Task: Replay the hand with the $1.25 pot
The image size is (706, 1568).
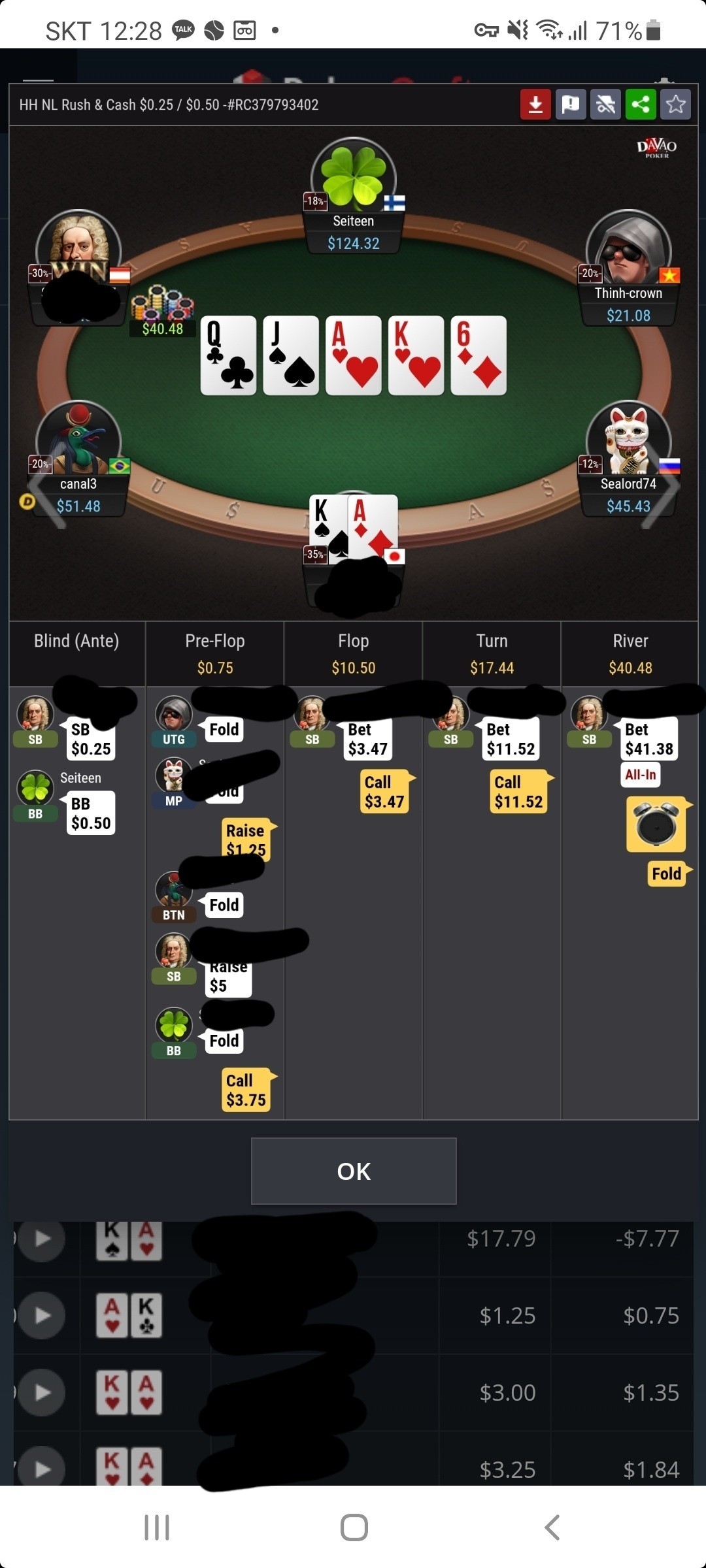Action: click(42, 1315)
